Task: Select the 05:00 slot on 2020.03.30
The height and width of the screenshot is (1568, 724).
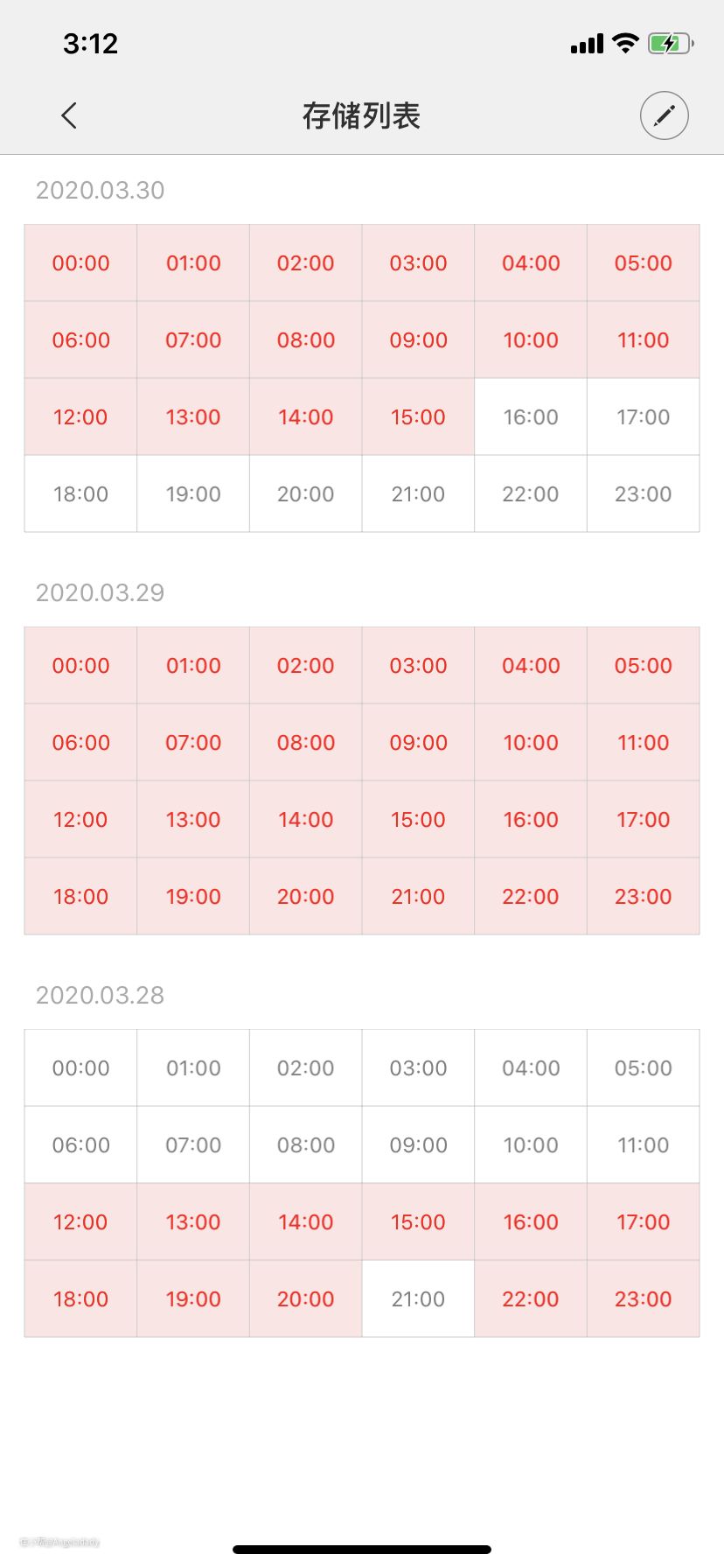Action: tap(644, 263)
